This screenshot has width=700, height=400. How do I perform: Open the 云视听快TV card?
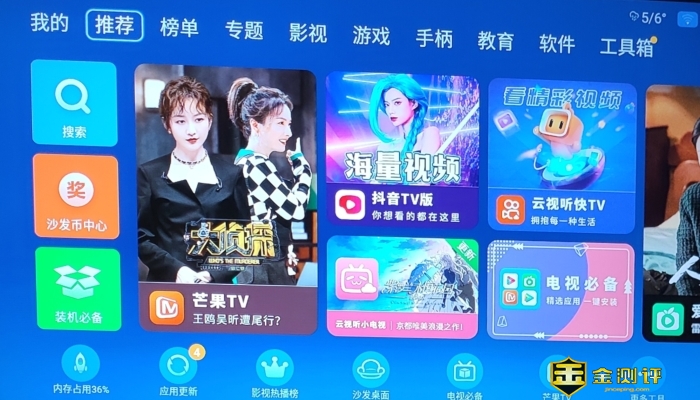[x=562, y=155]
